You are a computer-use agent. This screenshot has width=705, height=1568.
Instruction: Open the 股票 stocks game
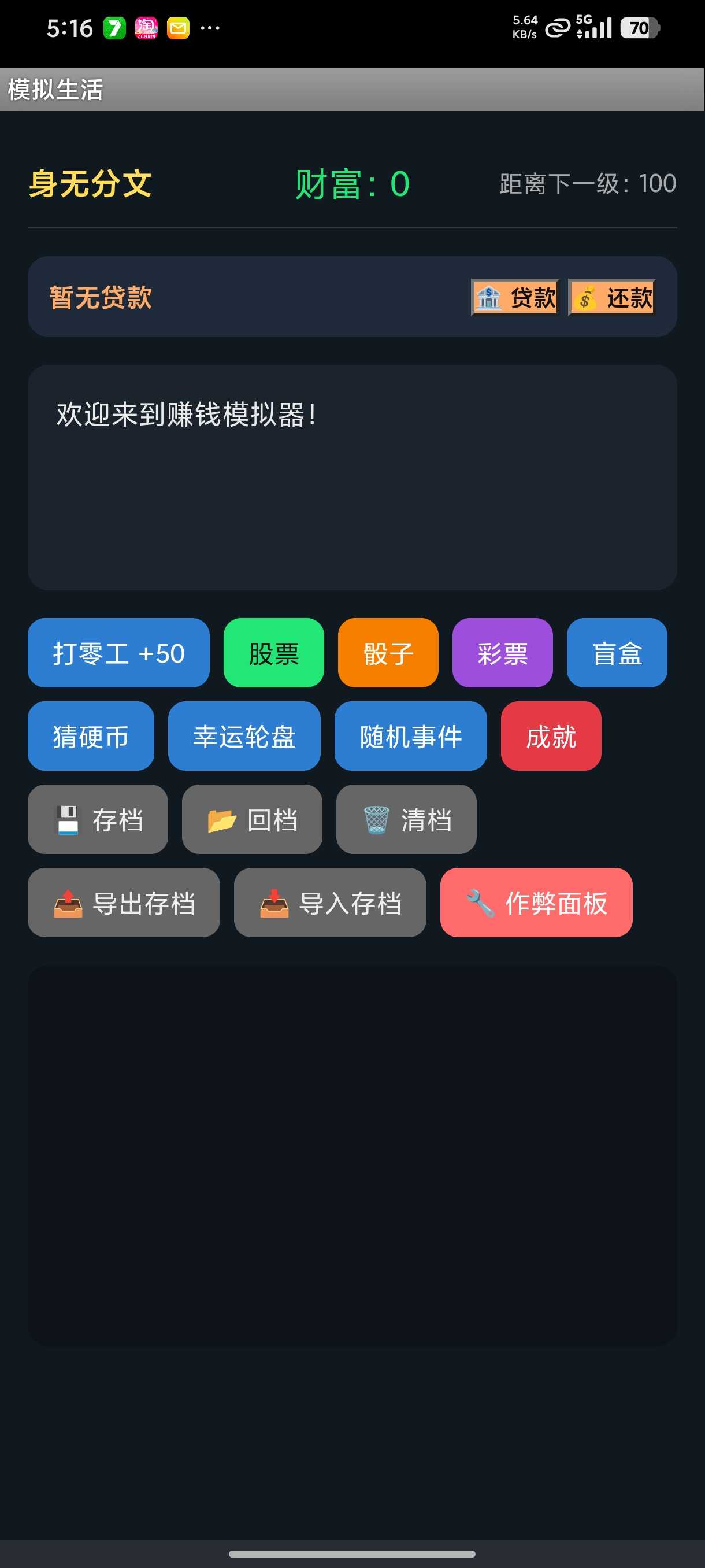coord(274,653)
